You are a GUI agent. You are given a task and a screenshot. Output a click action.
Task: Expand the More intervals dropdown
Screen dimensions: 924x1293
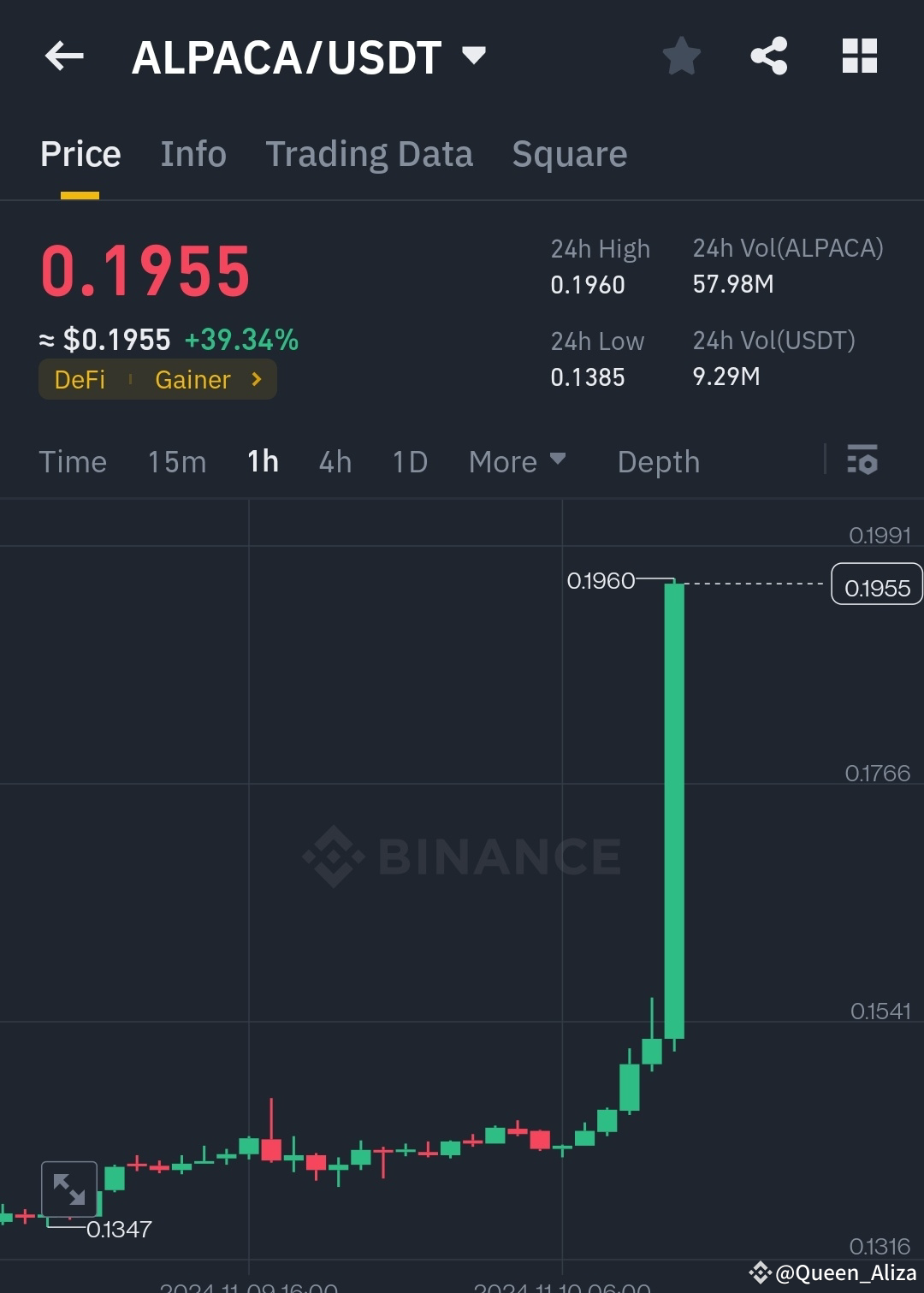coord(518,461)
